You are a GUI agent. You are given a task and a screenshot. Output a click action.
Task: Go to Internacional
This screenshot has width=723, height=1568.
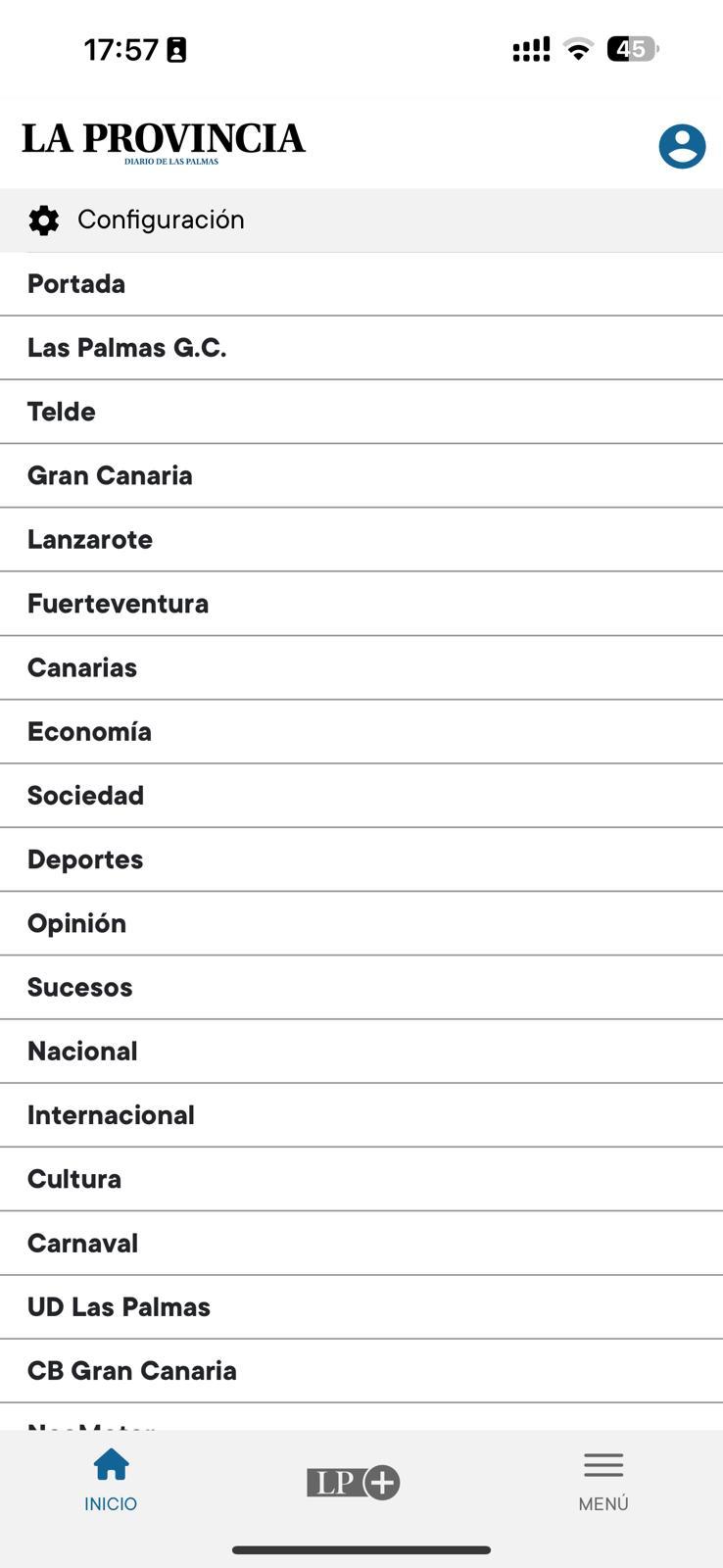click(361, 1115)
